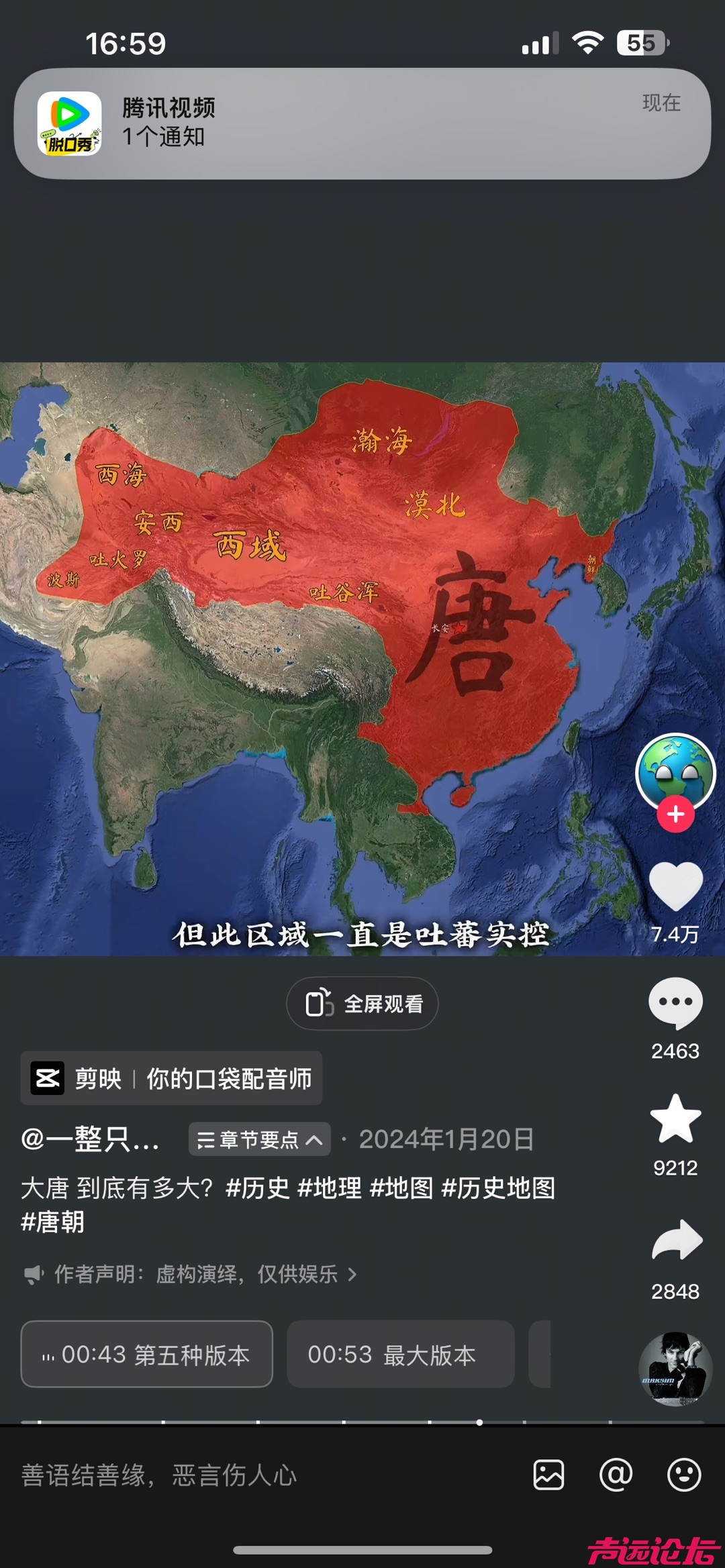
Task: Jump to chapter 00:43 第五种版本
Action: 147,1354
